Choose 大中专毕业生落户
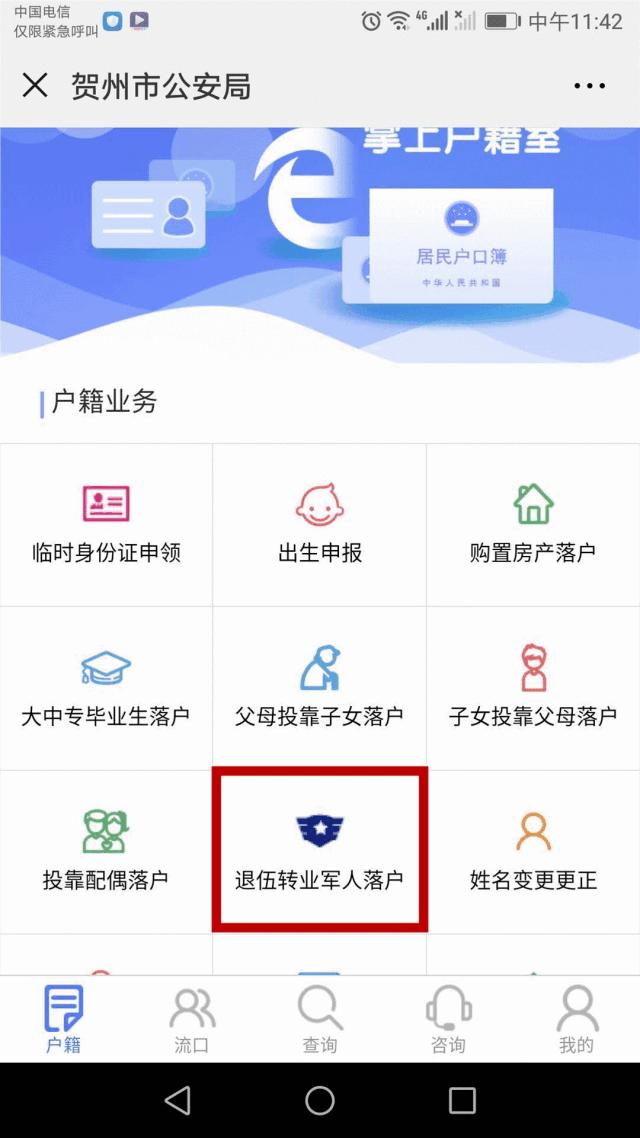Image resolution: width=640 pixels, height=1138 pixels. (x=106, y=688)
